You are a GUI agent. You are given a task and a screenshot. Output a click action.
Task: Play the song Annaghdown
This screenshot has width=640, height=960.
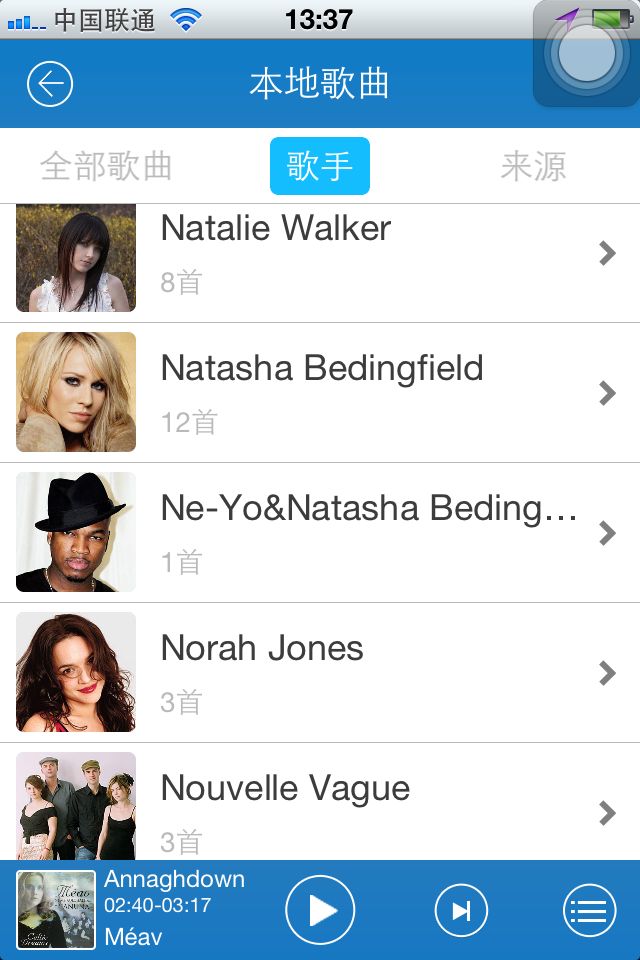[x=320, y=911]
